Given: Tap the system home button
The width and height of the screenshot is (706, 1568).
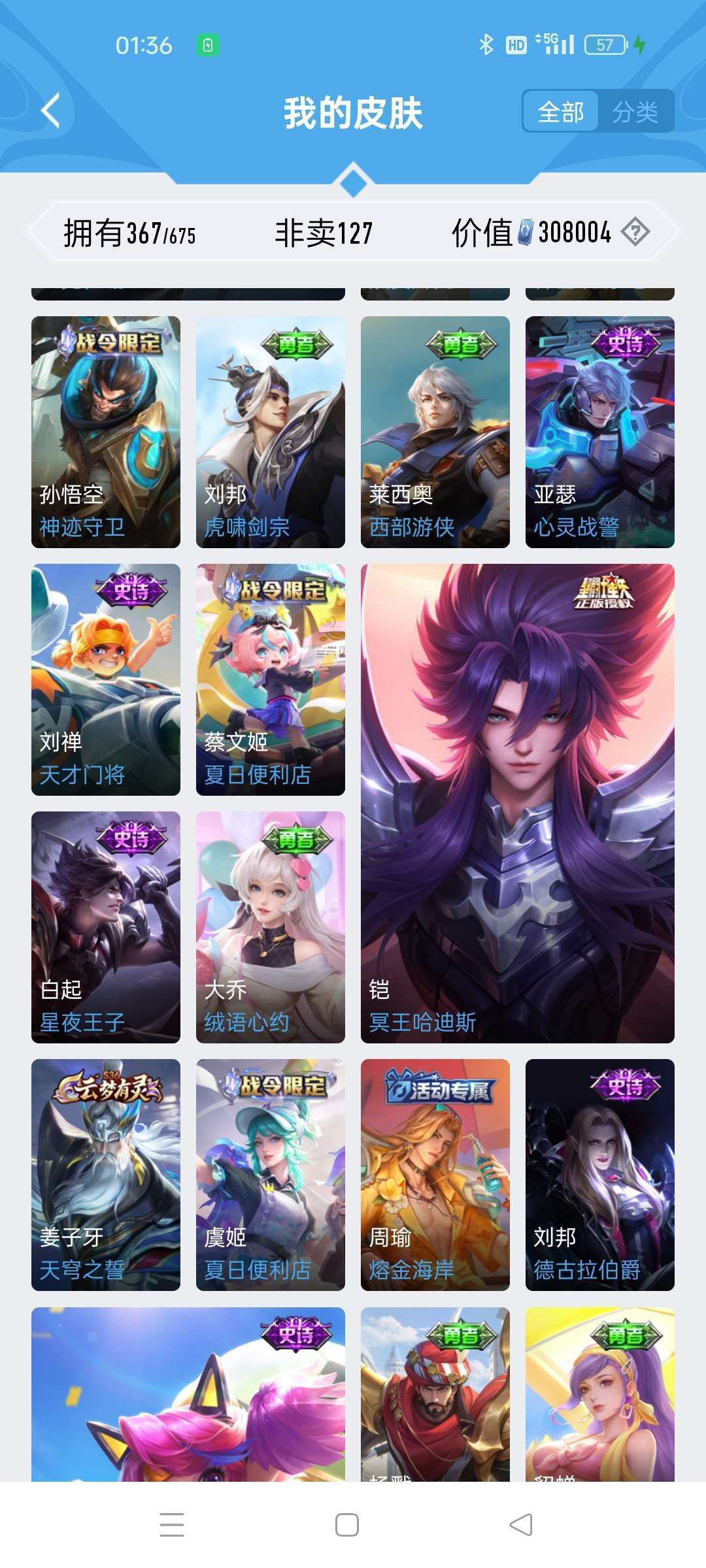Looking at the screenshot, I should click(347, 1525).
